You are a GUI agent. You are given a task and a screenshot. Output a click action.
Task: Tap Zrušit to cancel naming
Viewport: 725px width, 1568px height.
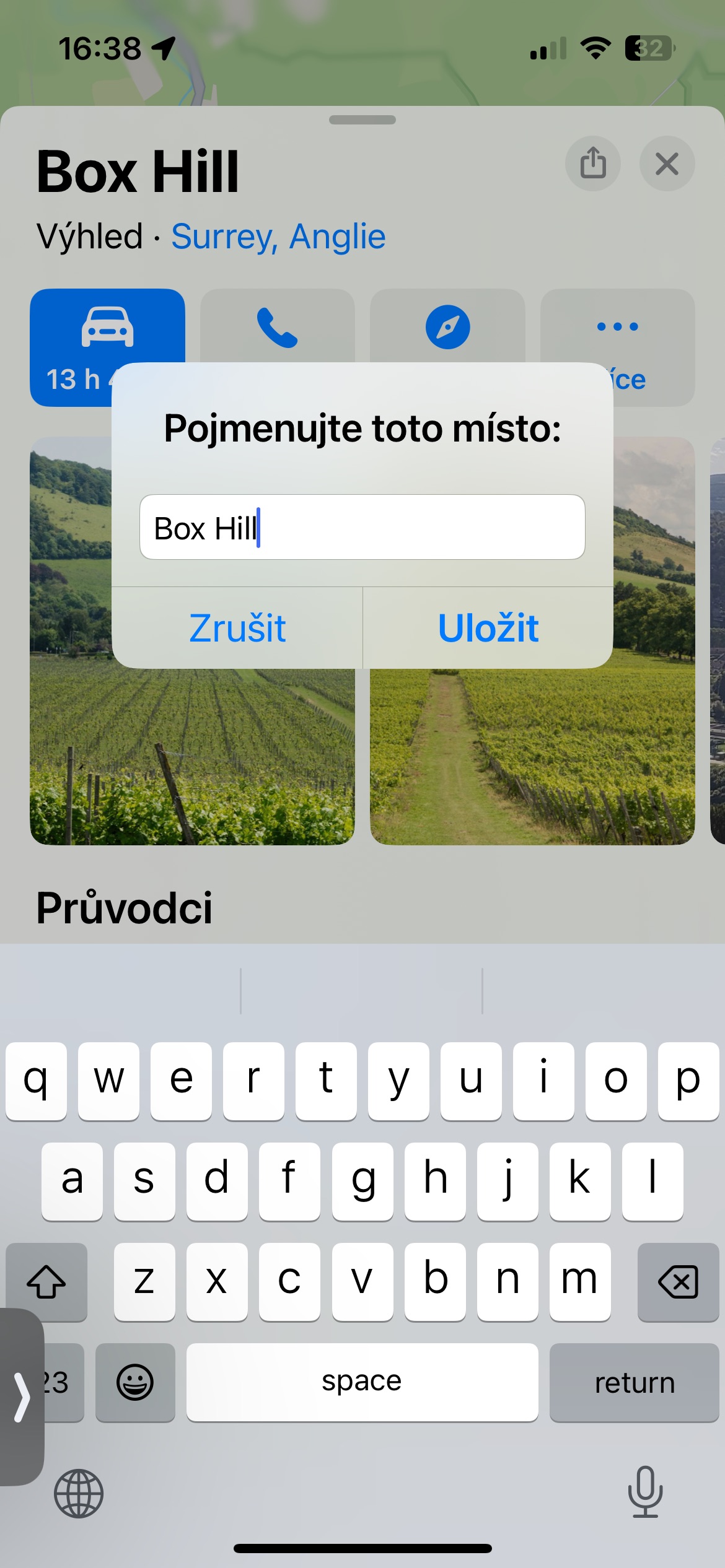[237, 628]
